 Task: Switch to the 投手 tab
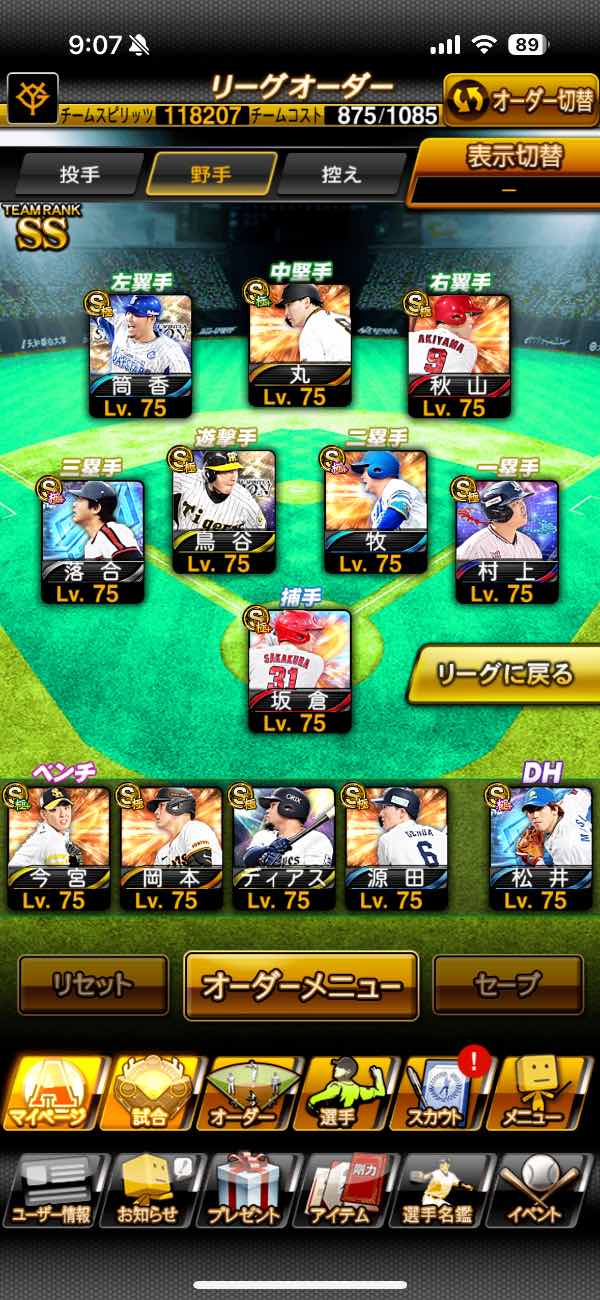click(x=80, y=174)
